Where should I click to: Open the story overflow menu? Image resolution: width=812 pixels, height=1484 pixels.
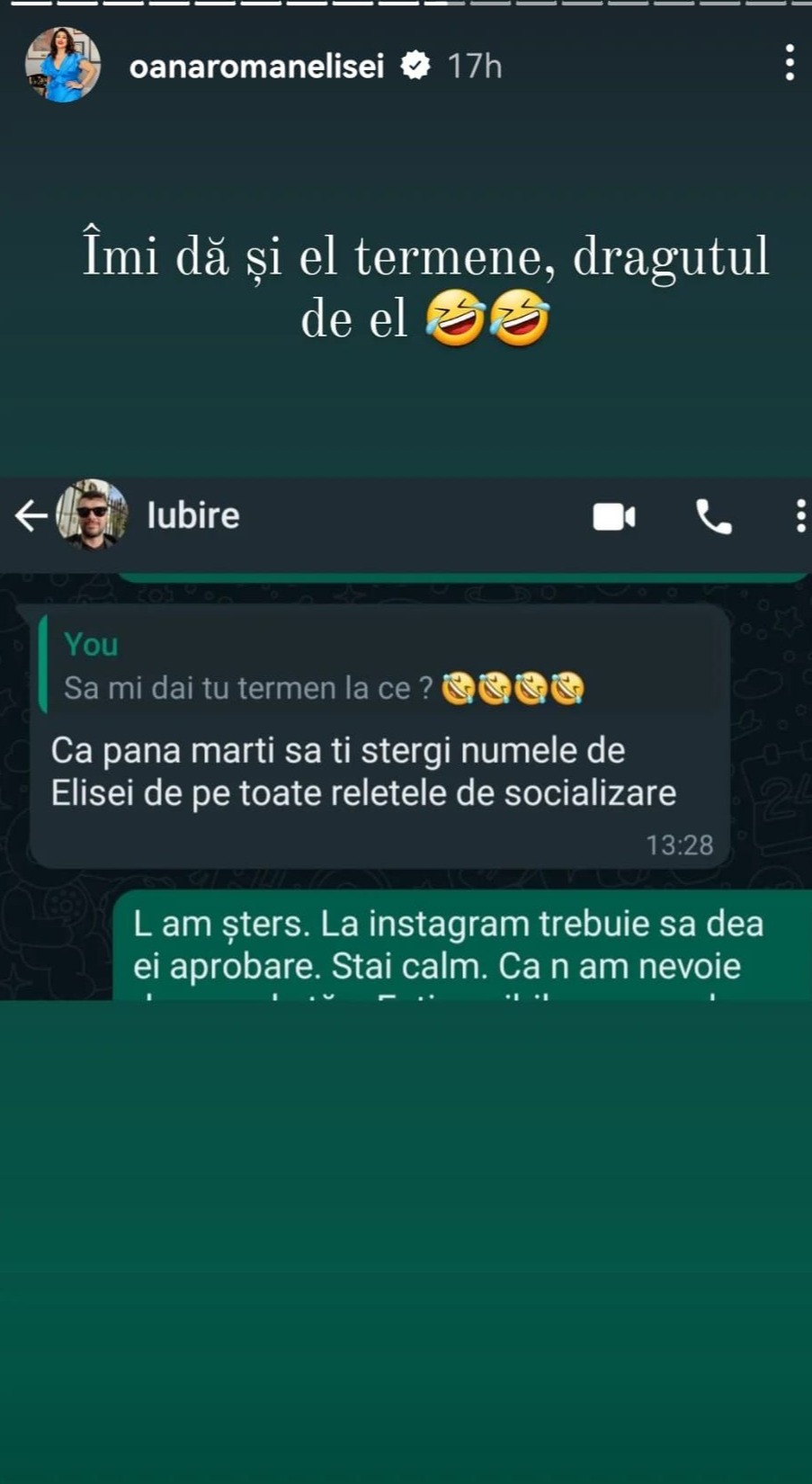(x=789, y=63)
